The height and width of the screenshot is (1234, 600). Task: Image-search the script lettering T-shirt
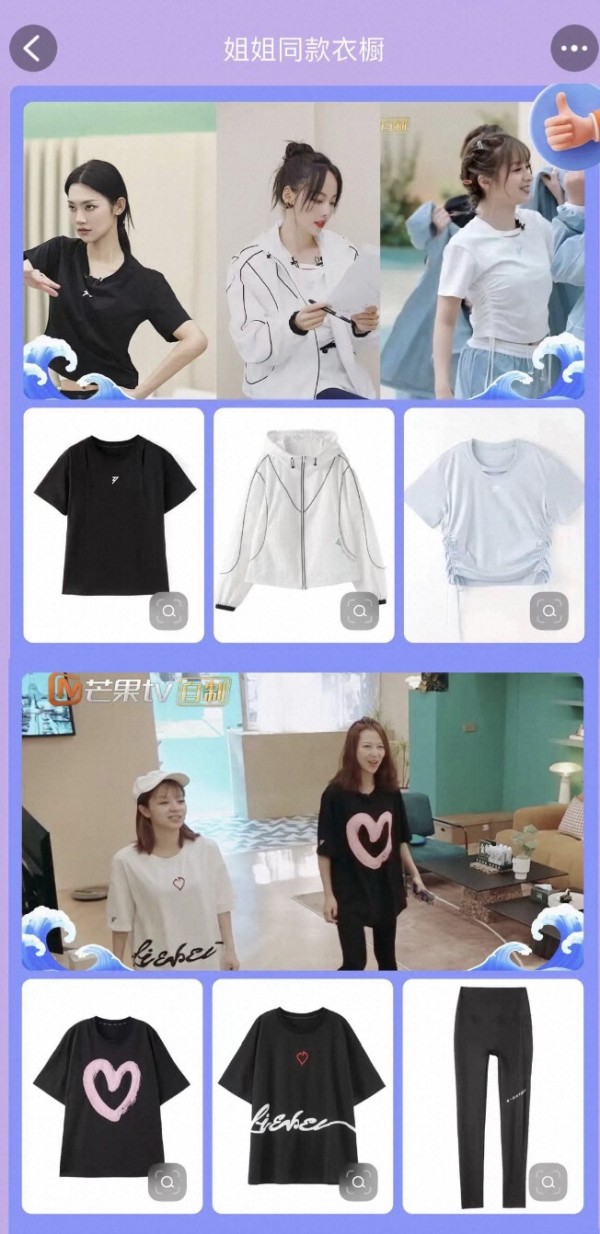coord(359,1182)
